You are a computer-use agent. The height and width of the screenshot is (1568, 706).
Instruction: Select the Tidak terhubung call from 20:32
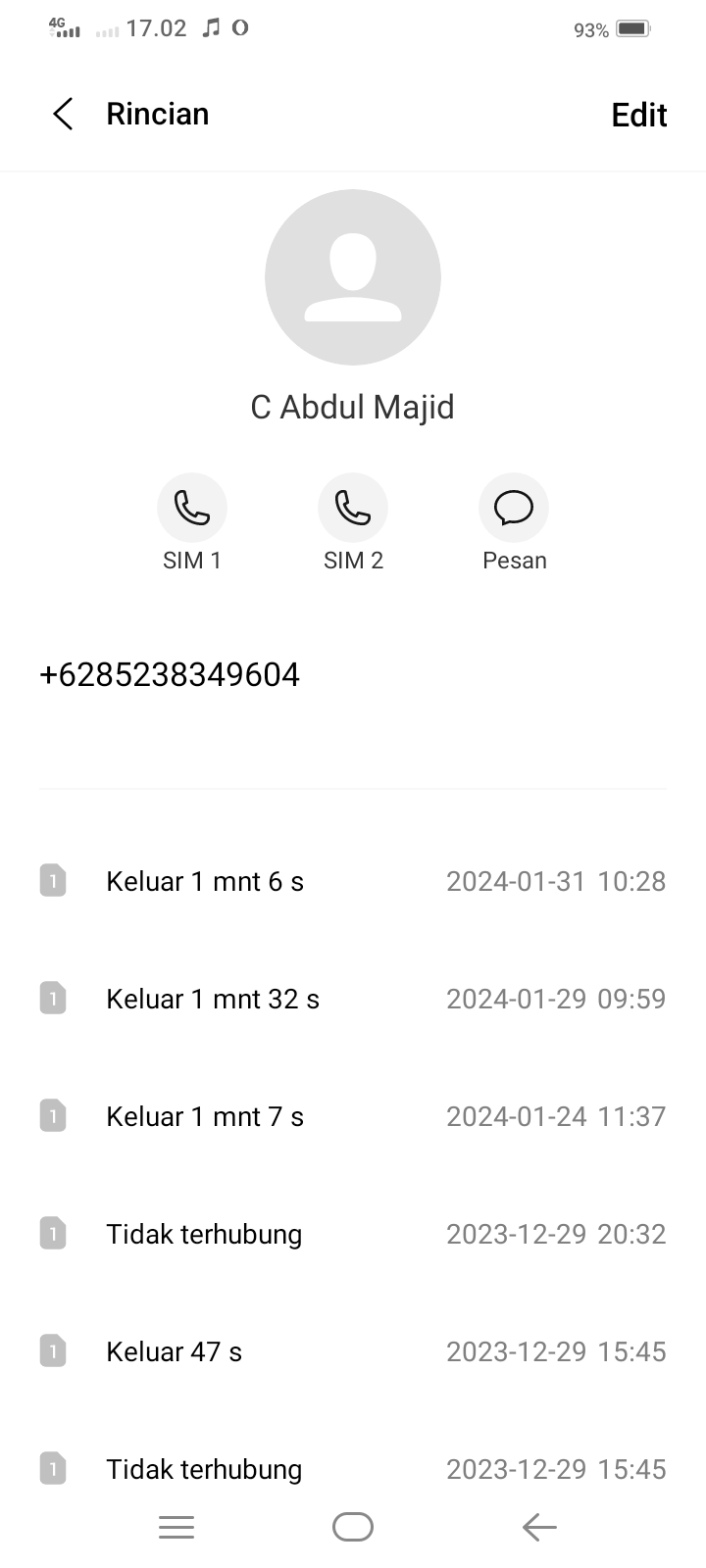tap(353, 1233)
